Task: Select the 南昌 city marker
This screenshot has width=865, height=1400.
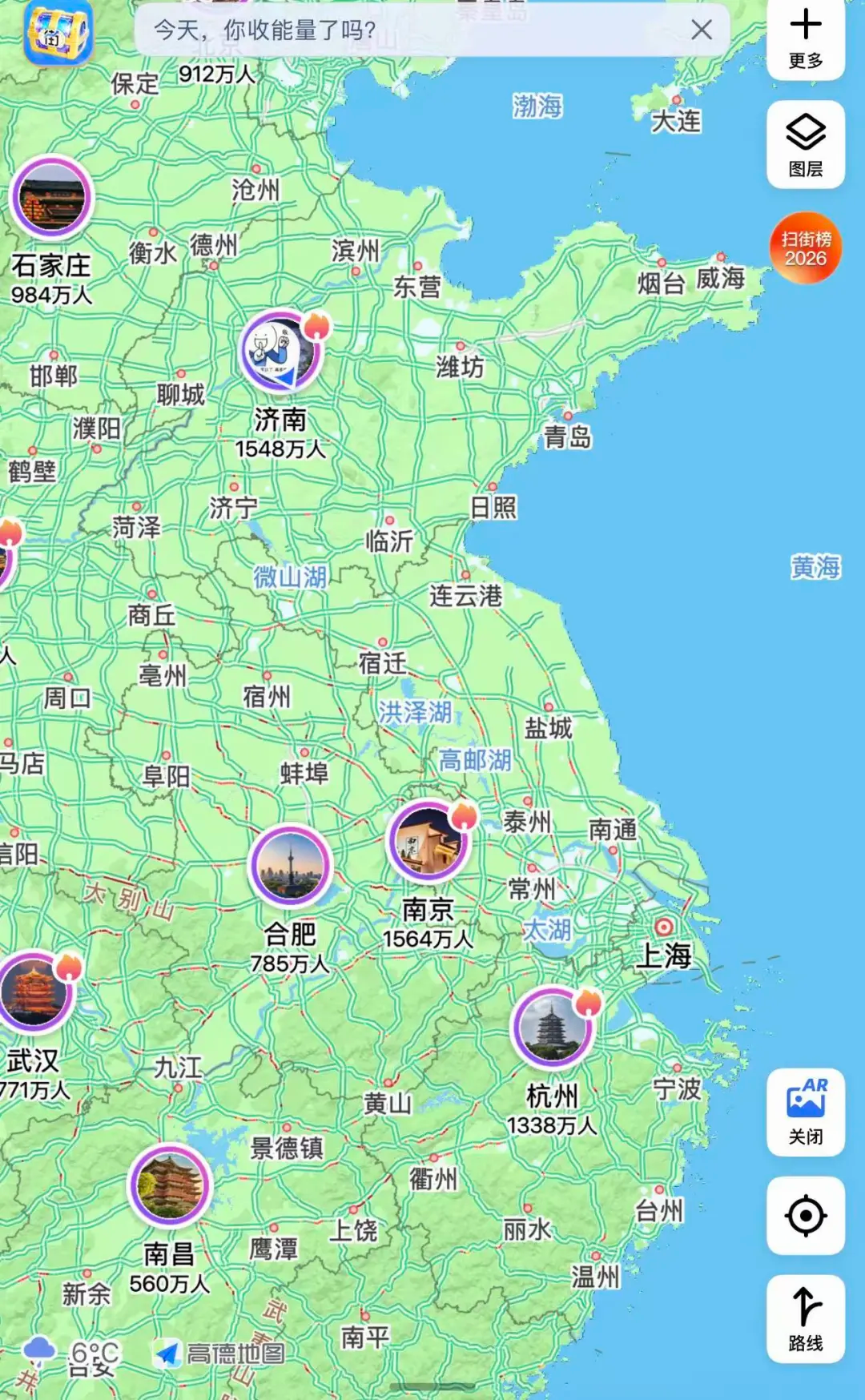Action: (169, 1185)
